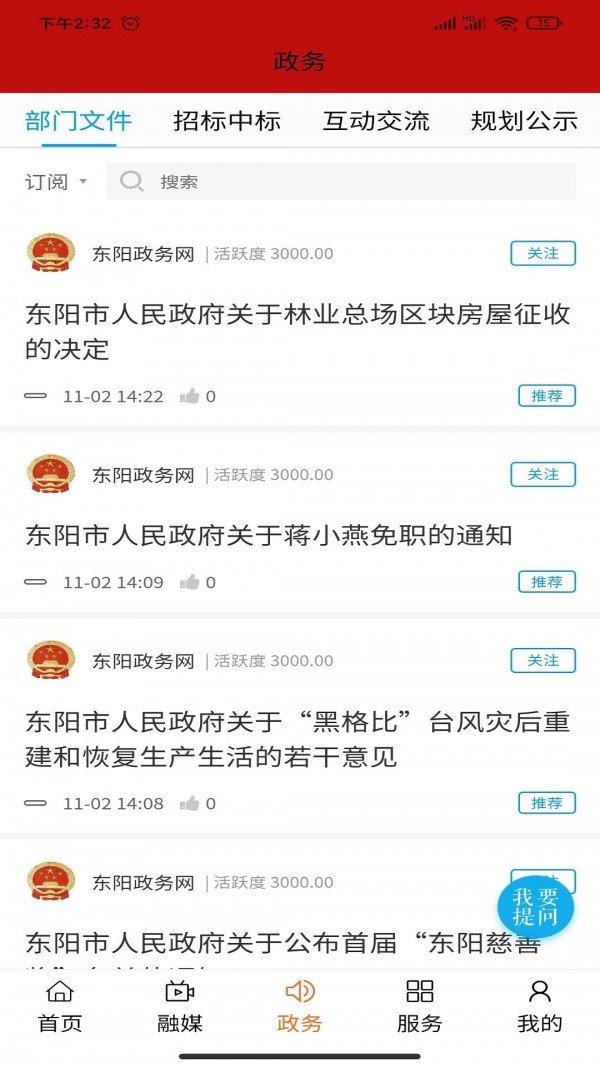Switch to the 招标中标 tab

(227, 122)
